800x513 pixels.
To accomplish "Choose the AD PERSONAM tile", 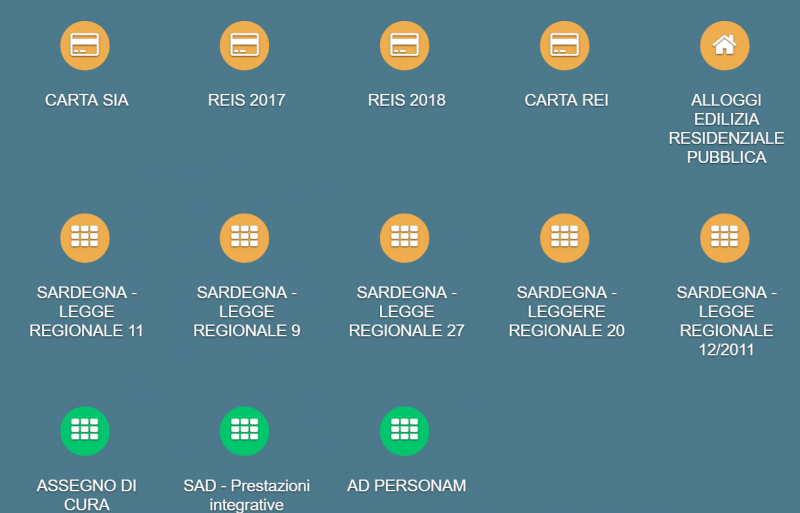I will click(405, 431).
